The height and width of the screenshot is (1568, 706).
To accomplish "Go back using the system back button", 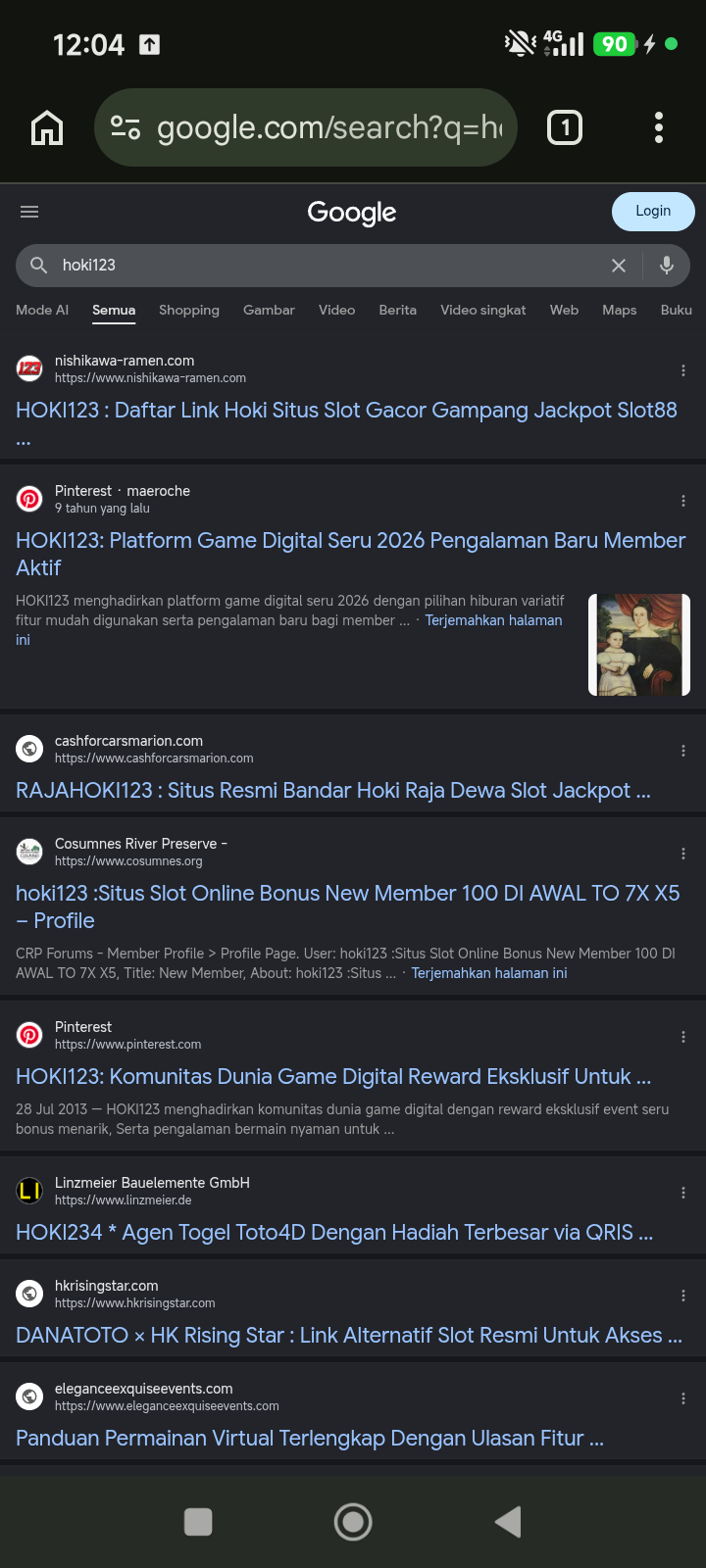I will point(508,1522).
